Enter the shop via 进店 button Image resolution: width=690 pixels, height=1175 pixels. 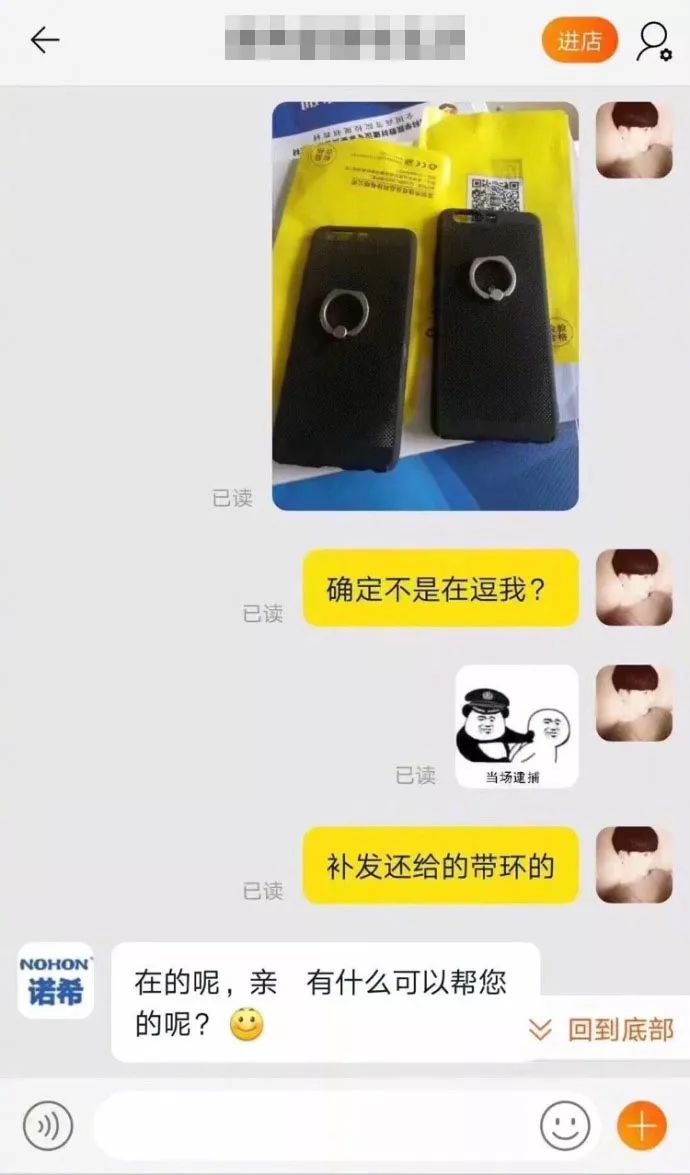coord(580,41)
